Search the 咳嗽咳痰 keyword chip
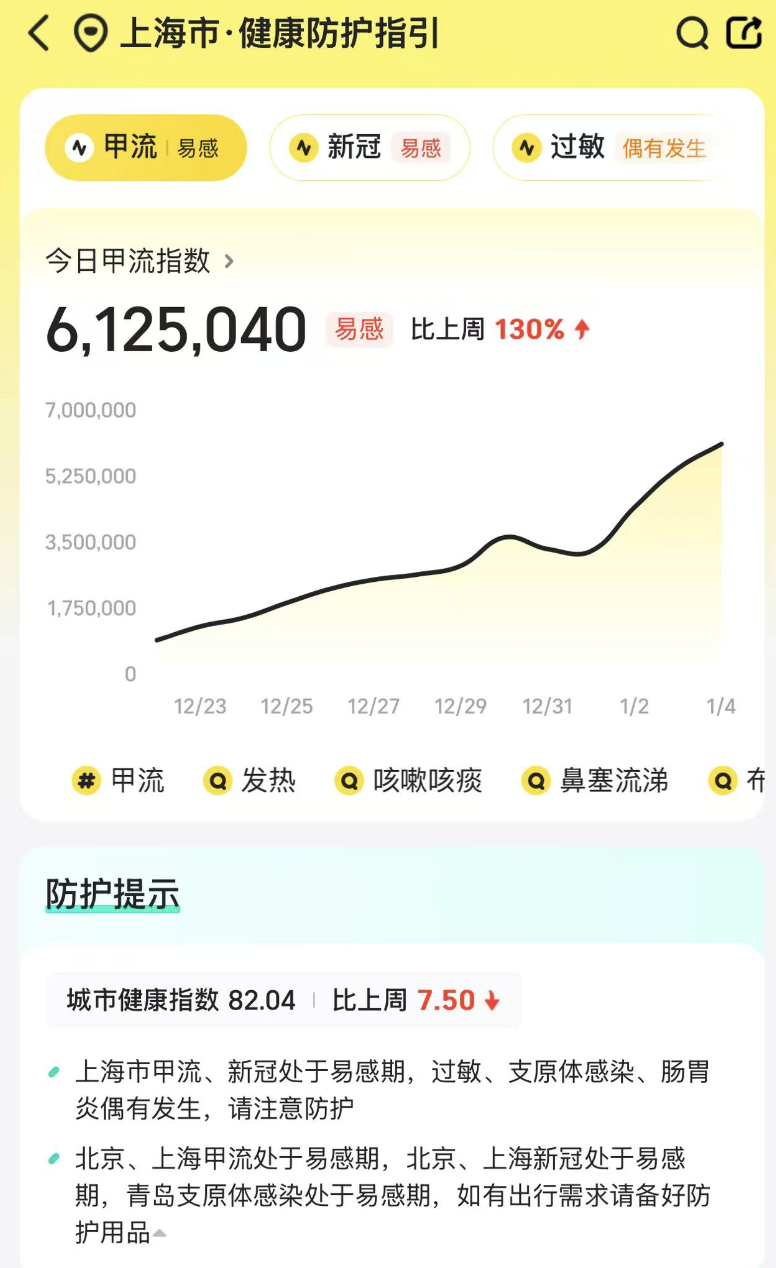 [410, 781]
